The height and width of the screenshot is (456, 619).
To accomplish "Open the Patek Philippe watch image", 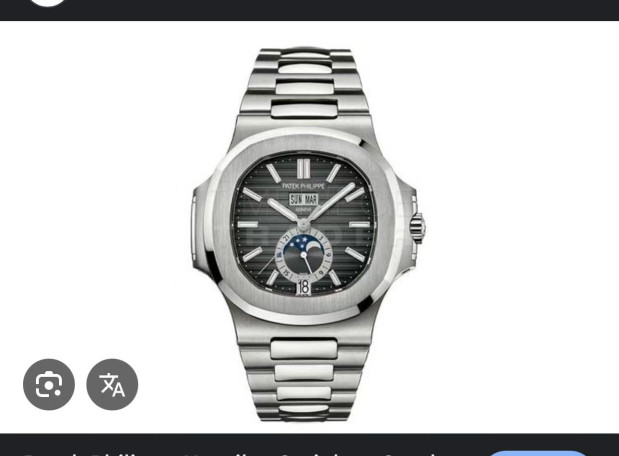I will click(x=307, y=230).
